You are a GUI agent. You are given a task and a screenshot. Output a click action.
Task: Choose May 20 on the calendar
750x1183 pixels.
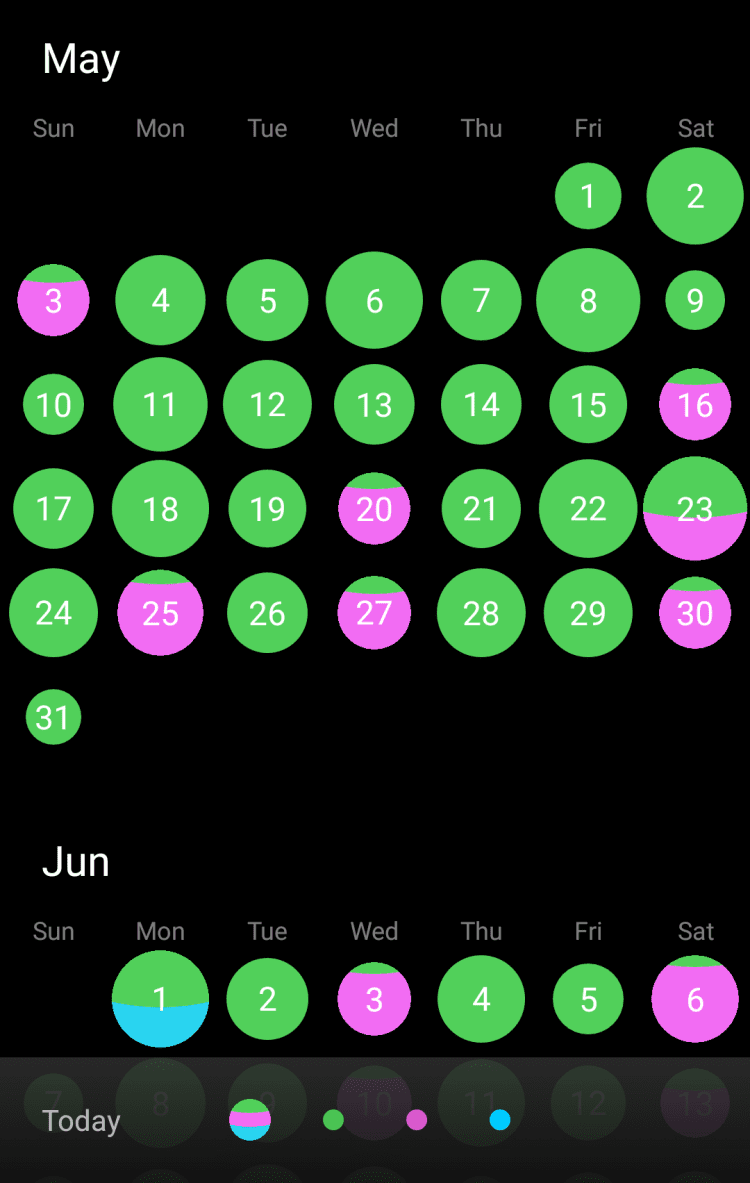[x=374, y=508]
